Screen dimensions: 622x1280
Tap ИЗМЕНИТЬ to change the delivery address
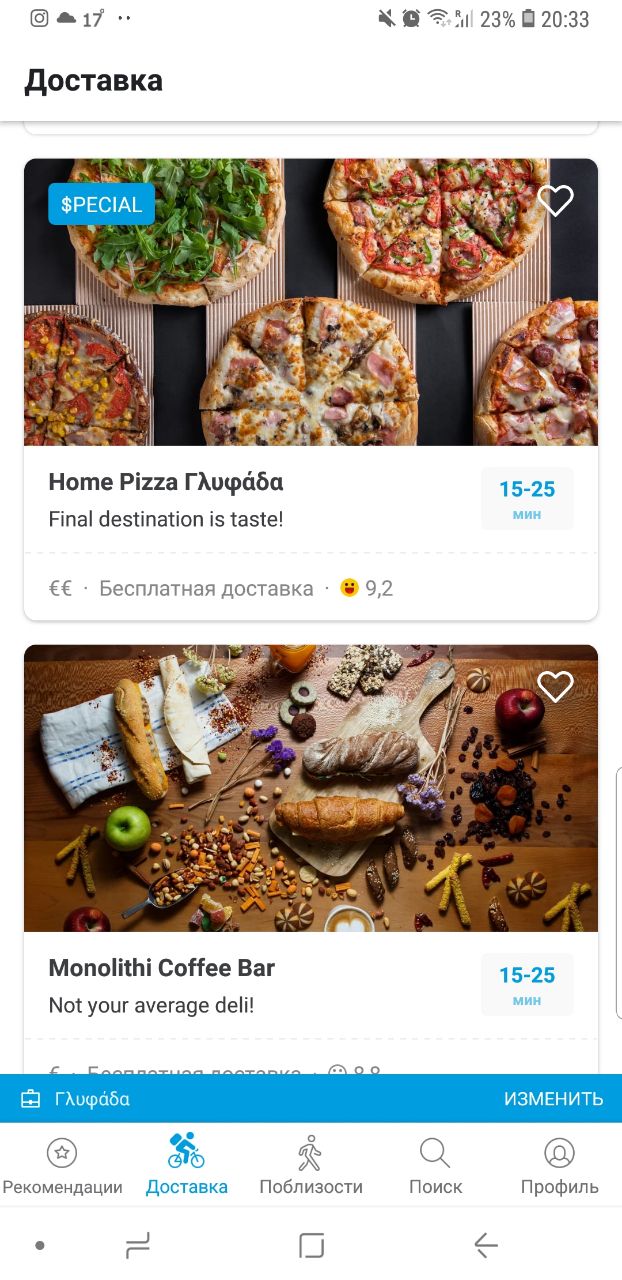[x=553, y=1099]
